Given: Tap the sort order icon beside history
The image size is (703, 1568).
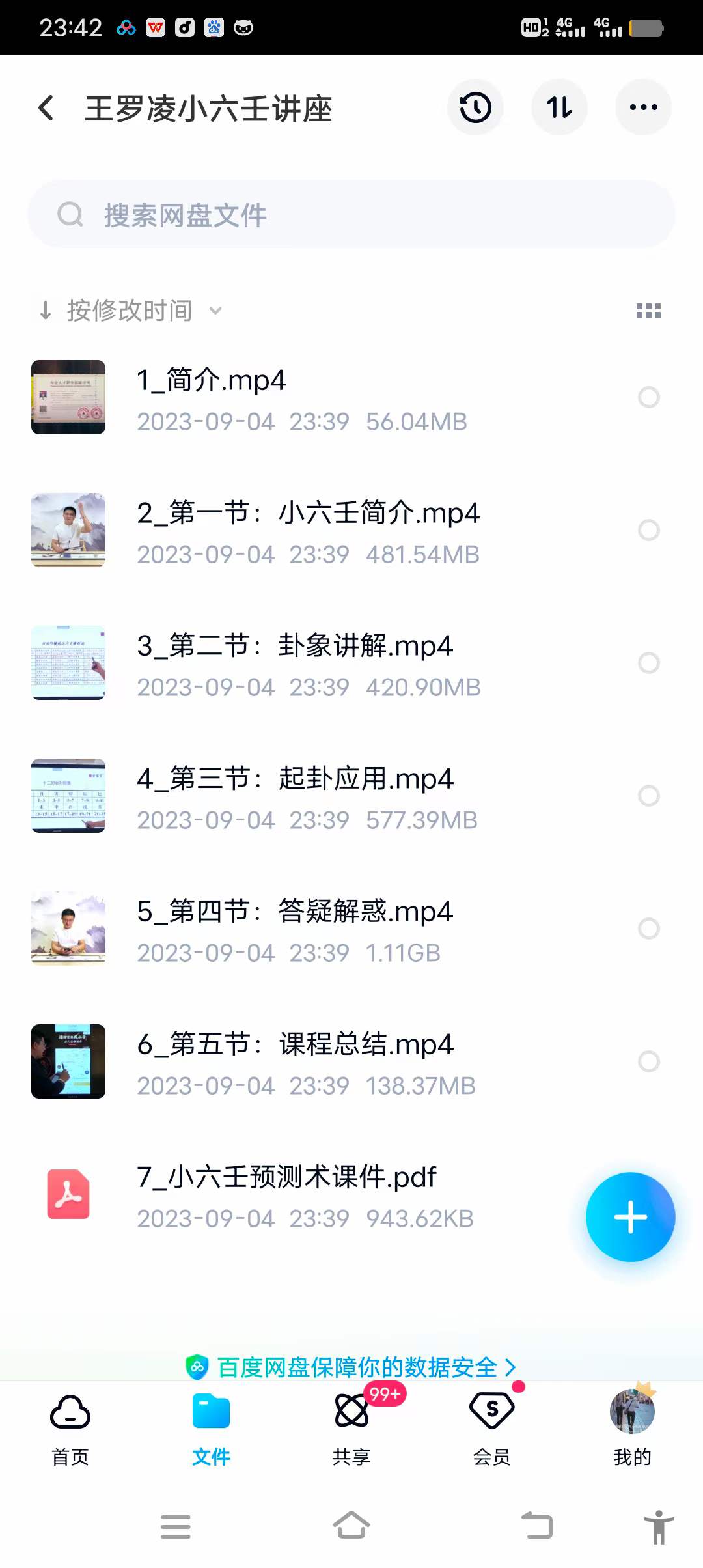Looking at the screenshot, I should (559, 107).
